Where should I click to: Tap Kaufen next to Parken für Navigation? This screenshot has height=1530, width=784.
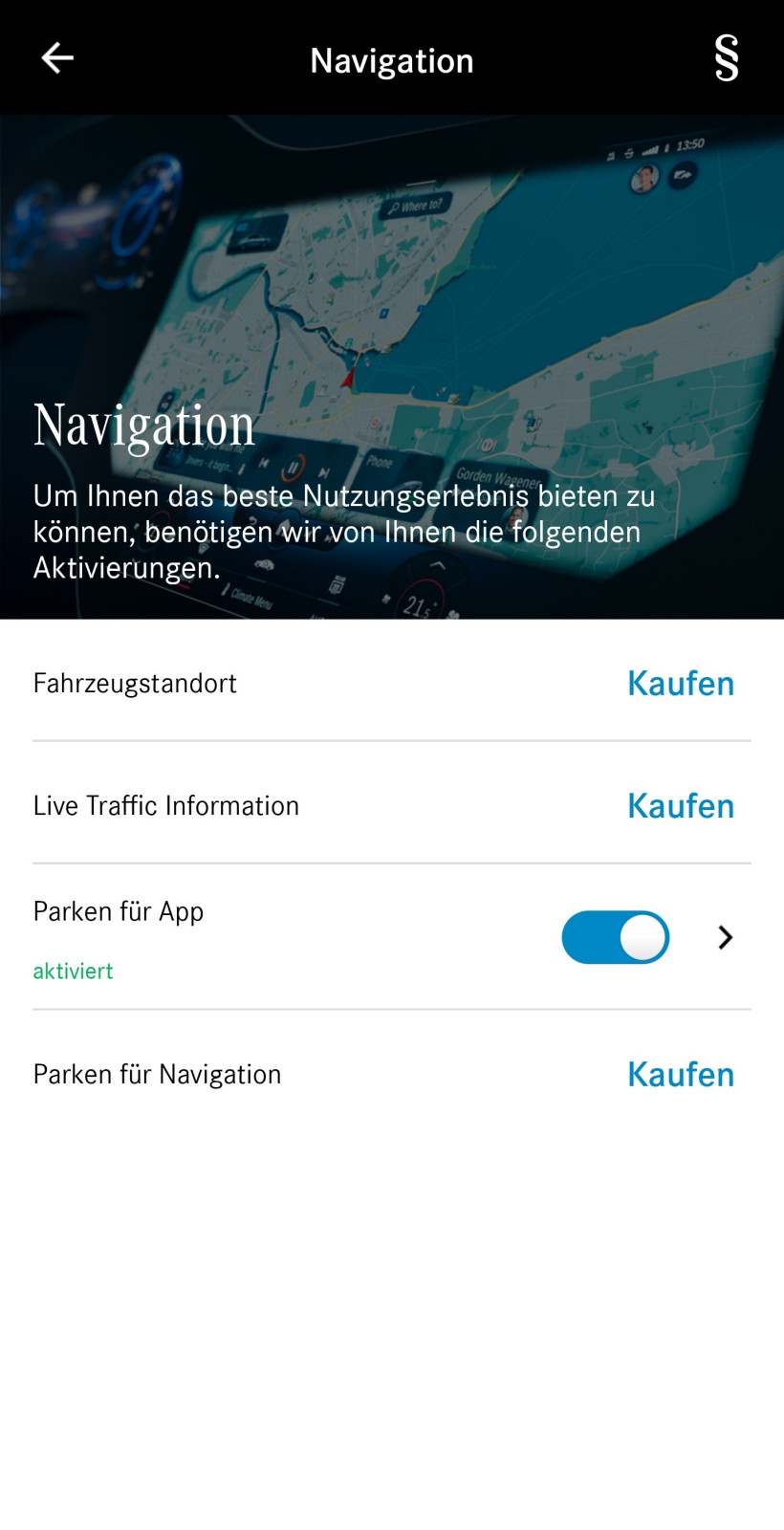681,1073
